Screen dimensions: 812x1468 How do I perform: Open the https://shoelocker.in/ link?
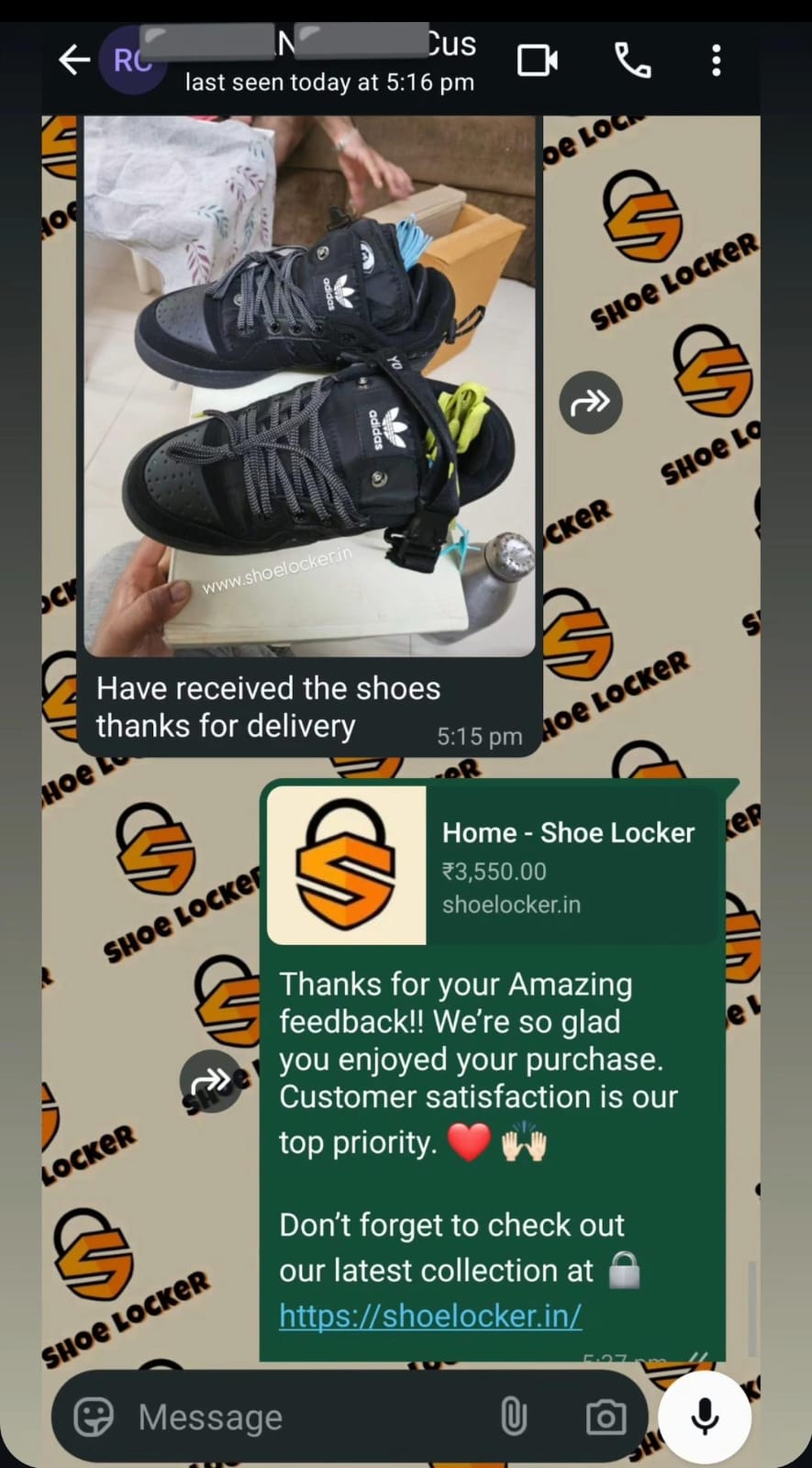430,1316
